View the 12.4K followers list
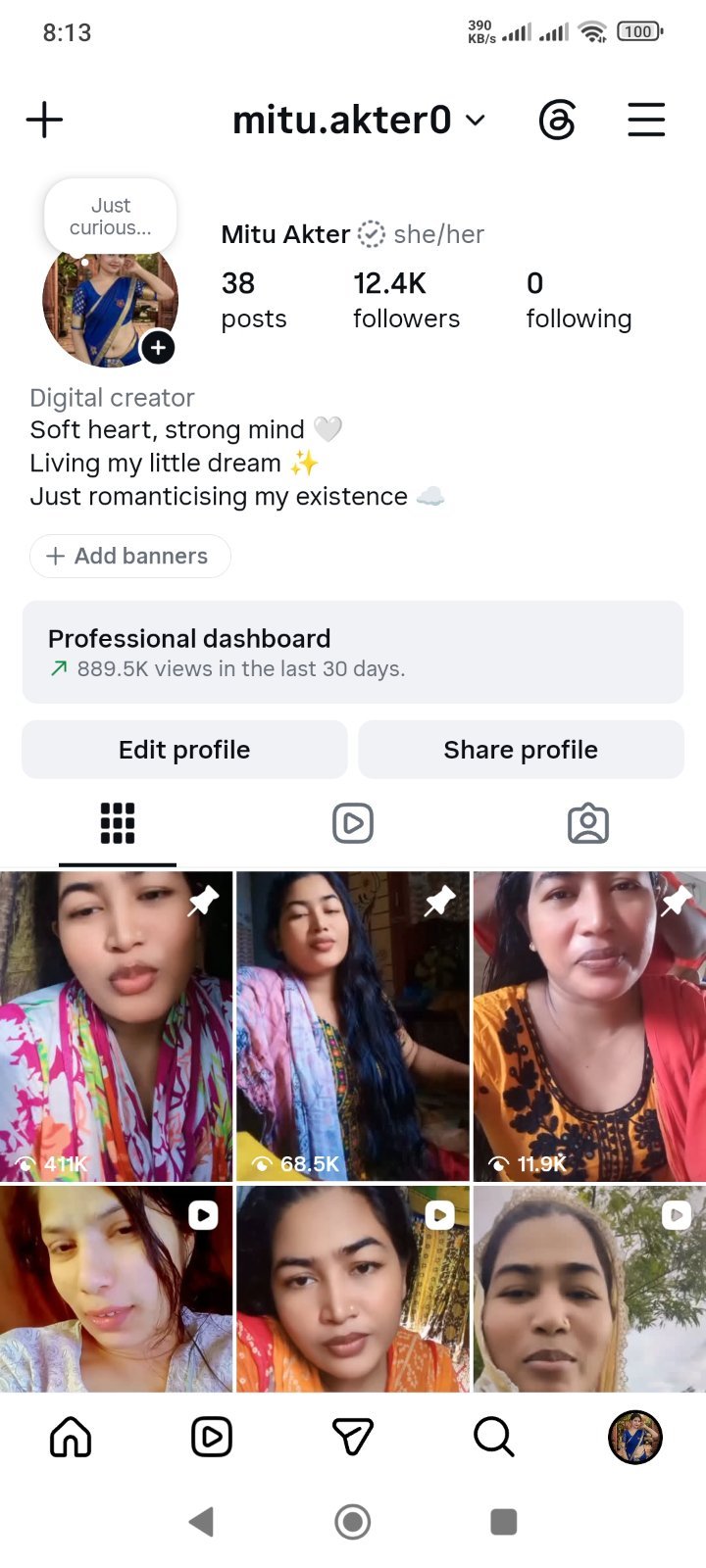 [x=406, y=301]
